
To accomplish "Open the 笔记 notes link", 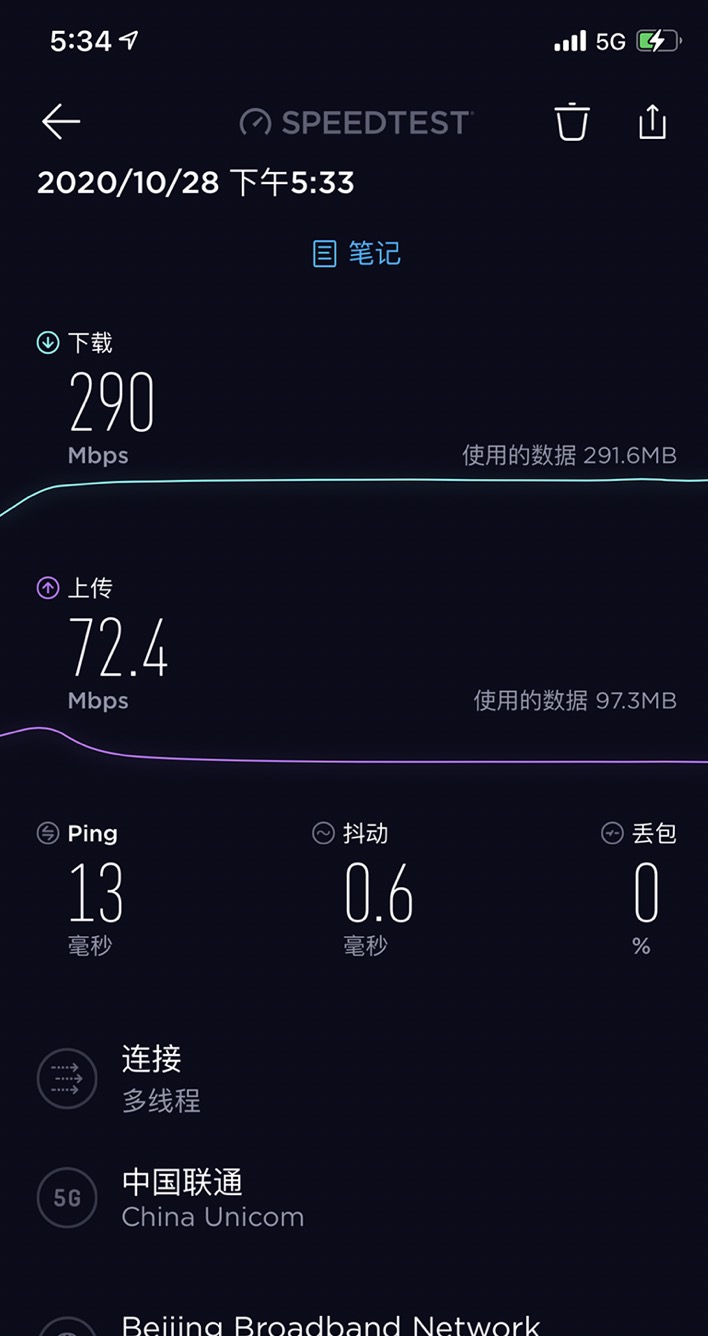I will point(357,253).
